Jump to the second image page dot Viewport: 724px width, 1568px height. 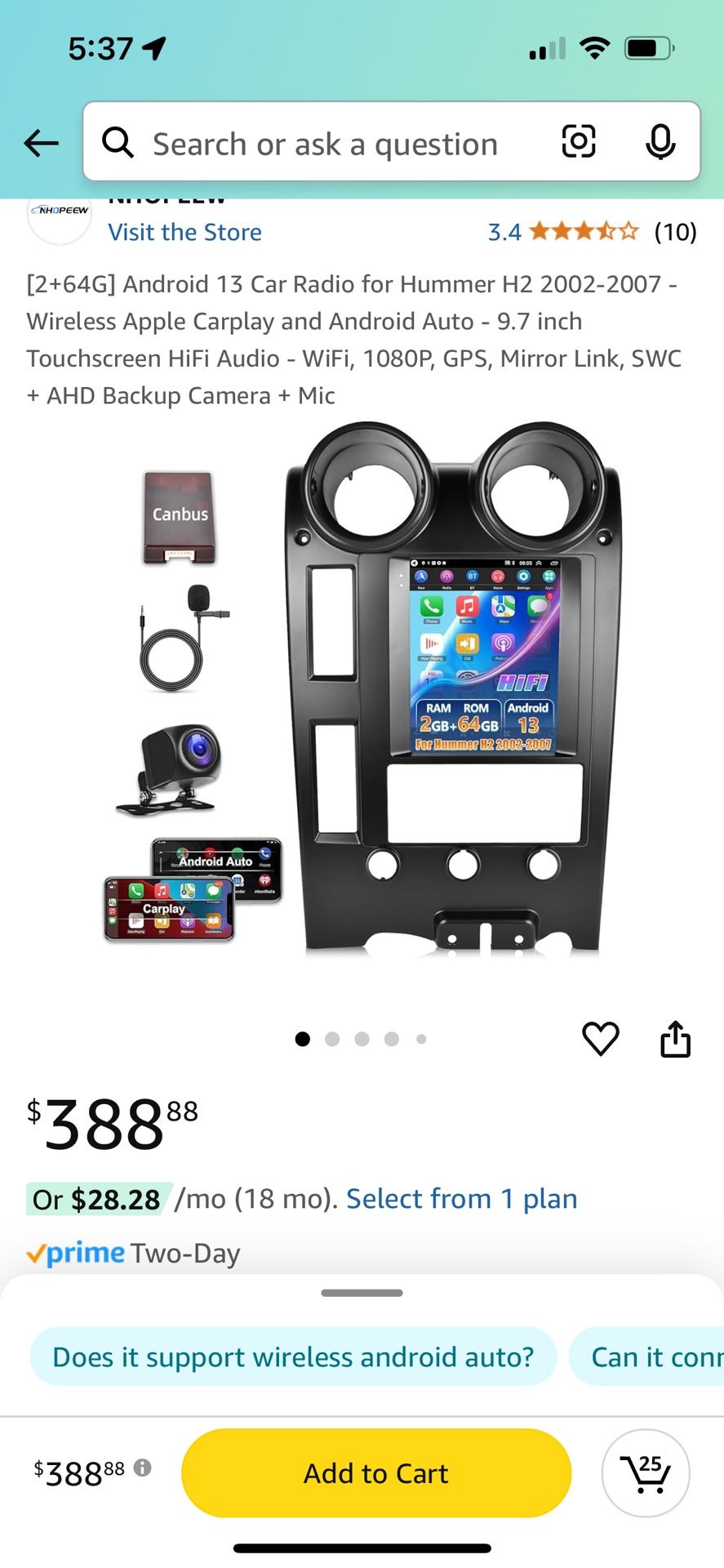click(332, 1039)
